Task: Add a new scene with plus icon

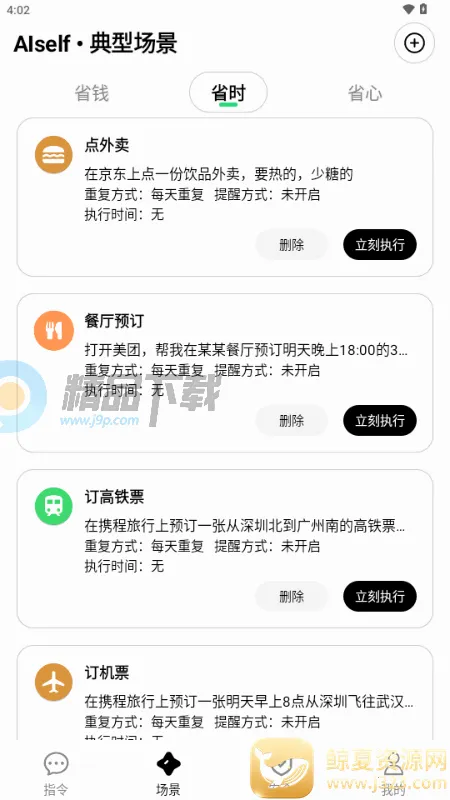Action: coord(414,43)
